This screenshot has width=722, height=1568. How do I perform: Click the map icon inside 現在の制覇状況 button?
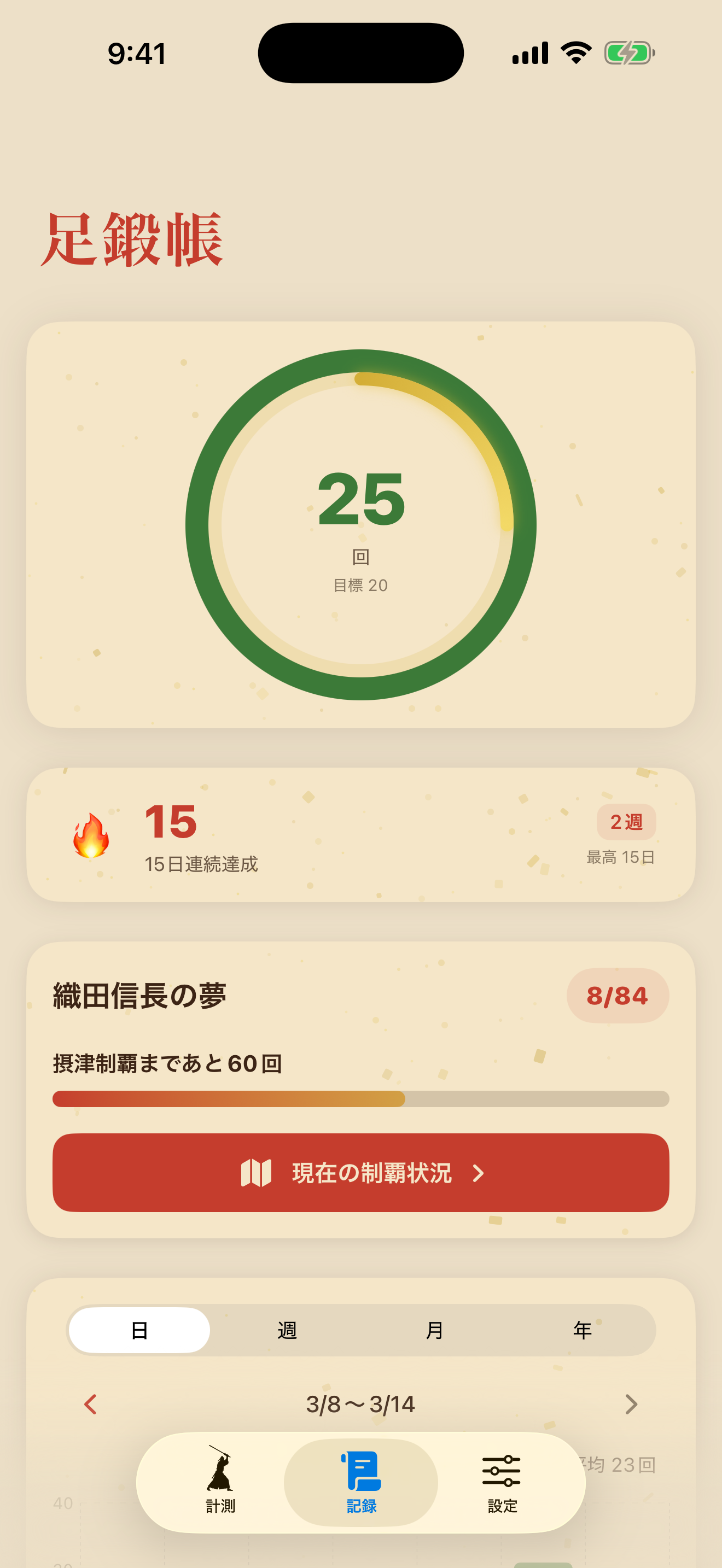tap(258, 1173)
